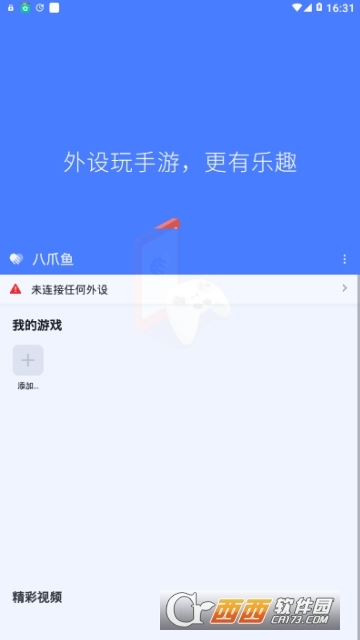Add a game with the plus button
This screenshot has height=640, width=360.
pyautogui.click(x=28, y=360)
